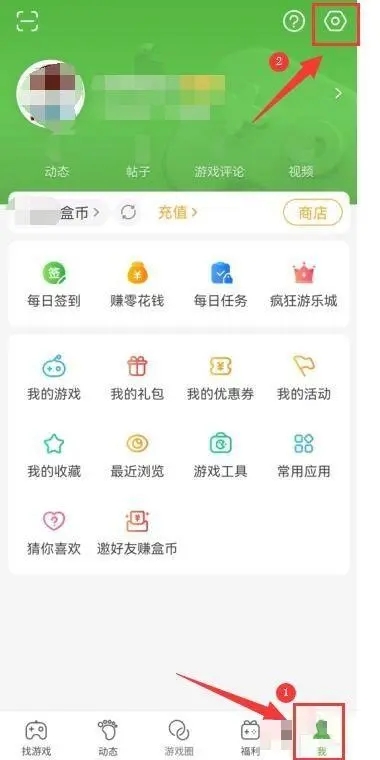
Task: Refresh the 盒币 balance
Action: coord(128,212)
